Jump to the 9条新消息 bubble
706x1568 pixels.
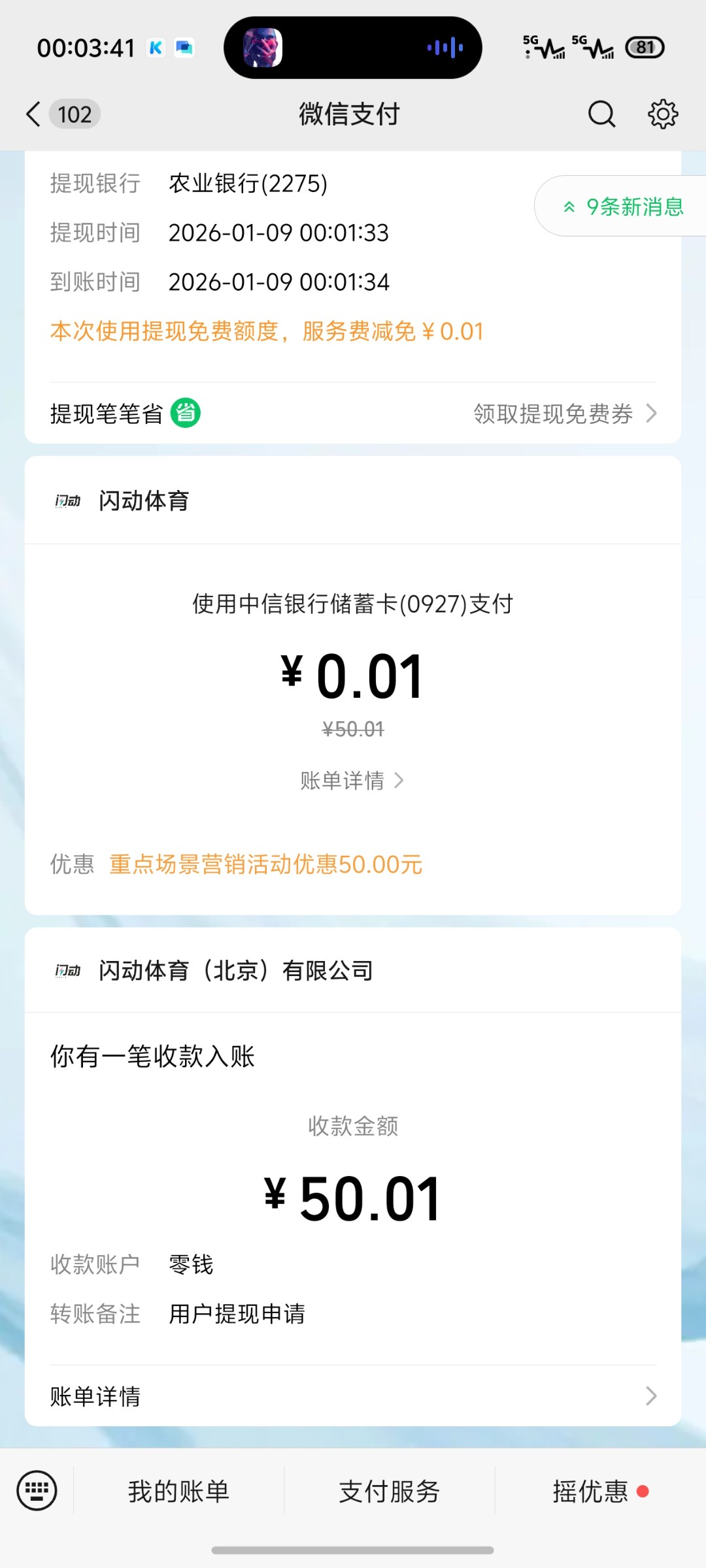coord(622,206)
